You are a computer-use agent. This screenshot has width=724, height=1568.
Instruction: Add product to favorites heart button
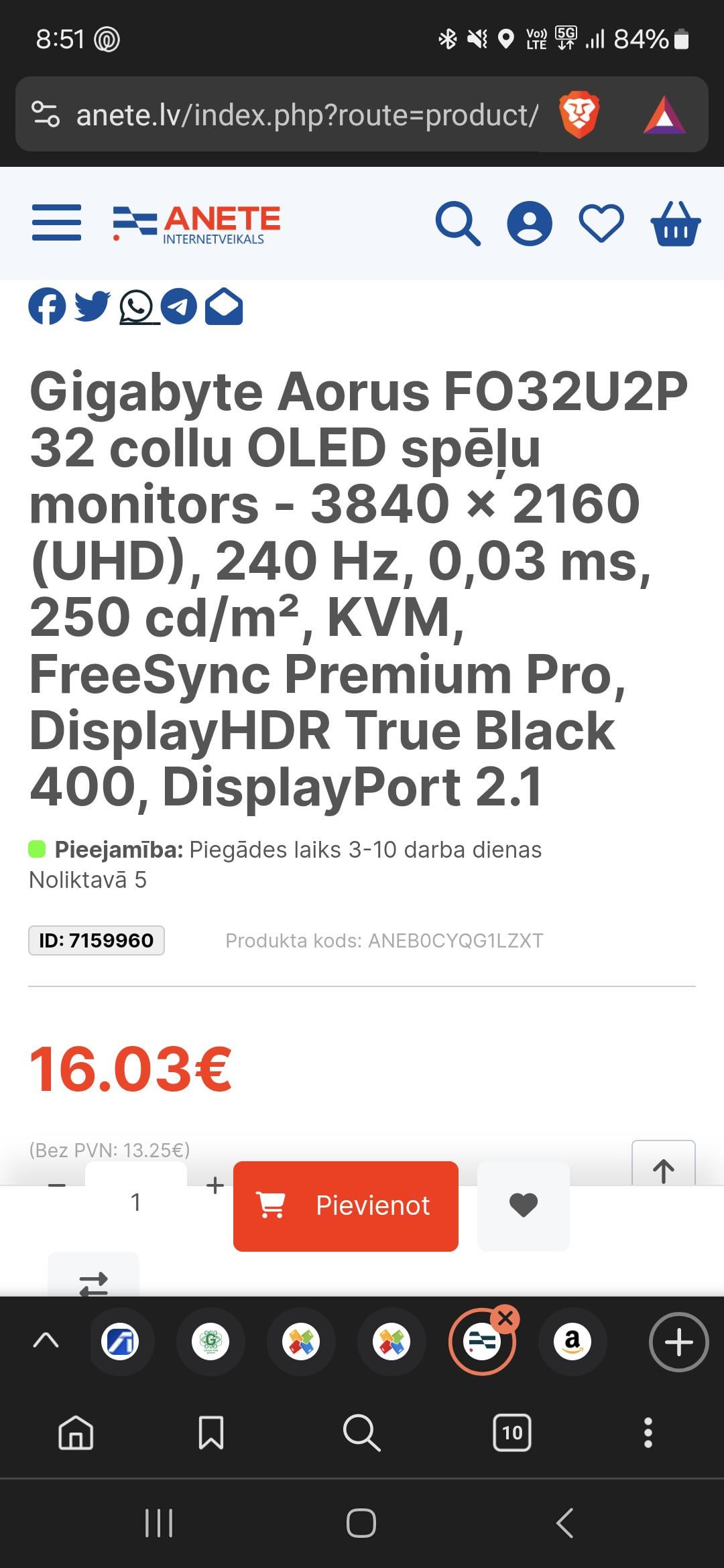pos(524,1205)
